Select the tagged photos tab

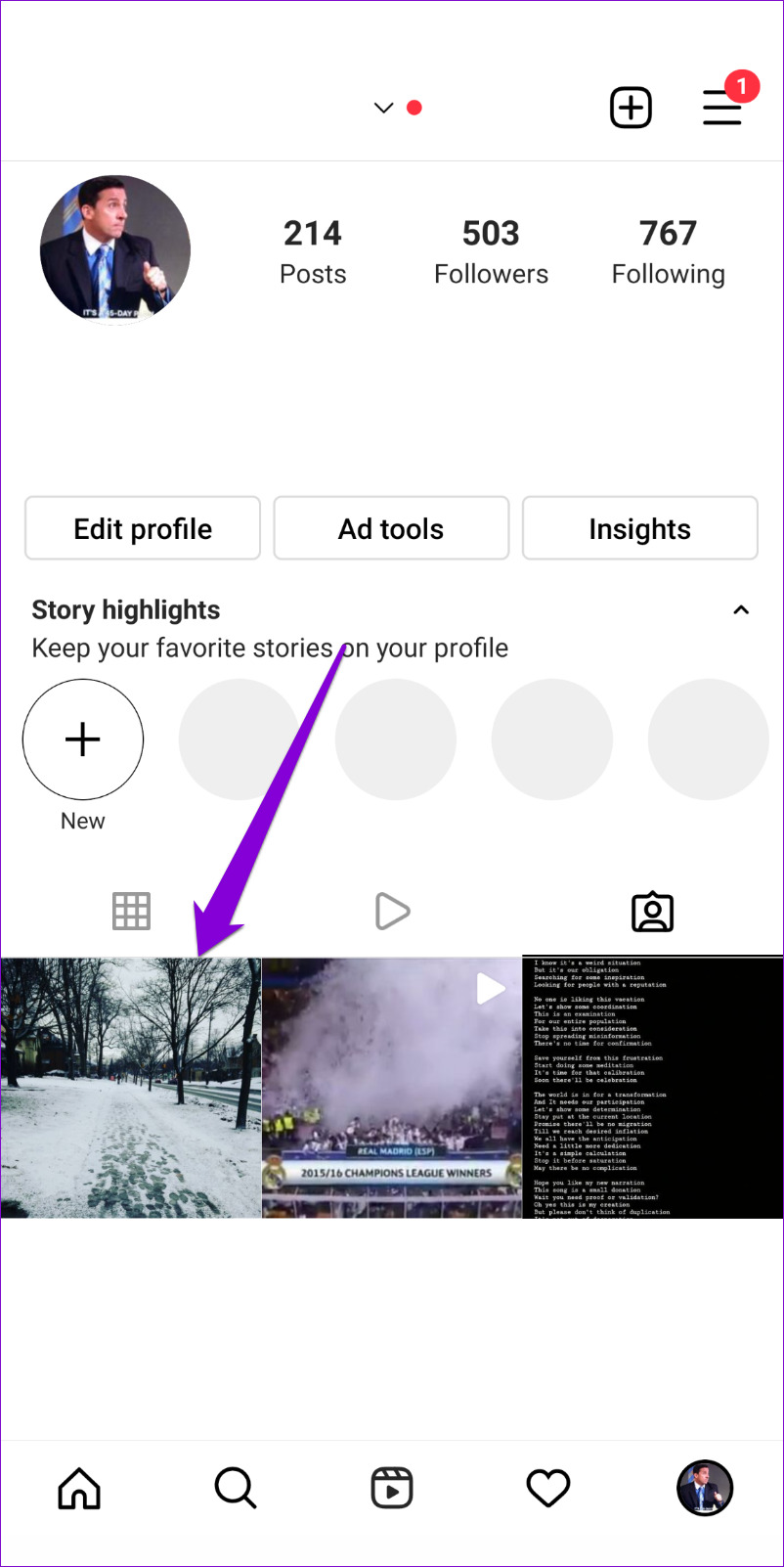tap(652, 912)
